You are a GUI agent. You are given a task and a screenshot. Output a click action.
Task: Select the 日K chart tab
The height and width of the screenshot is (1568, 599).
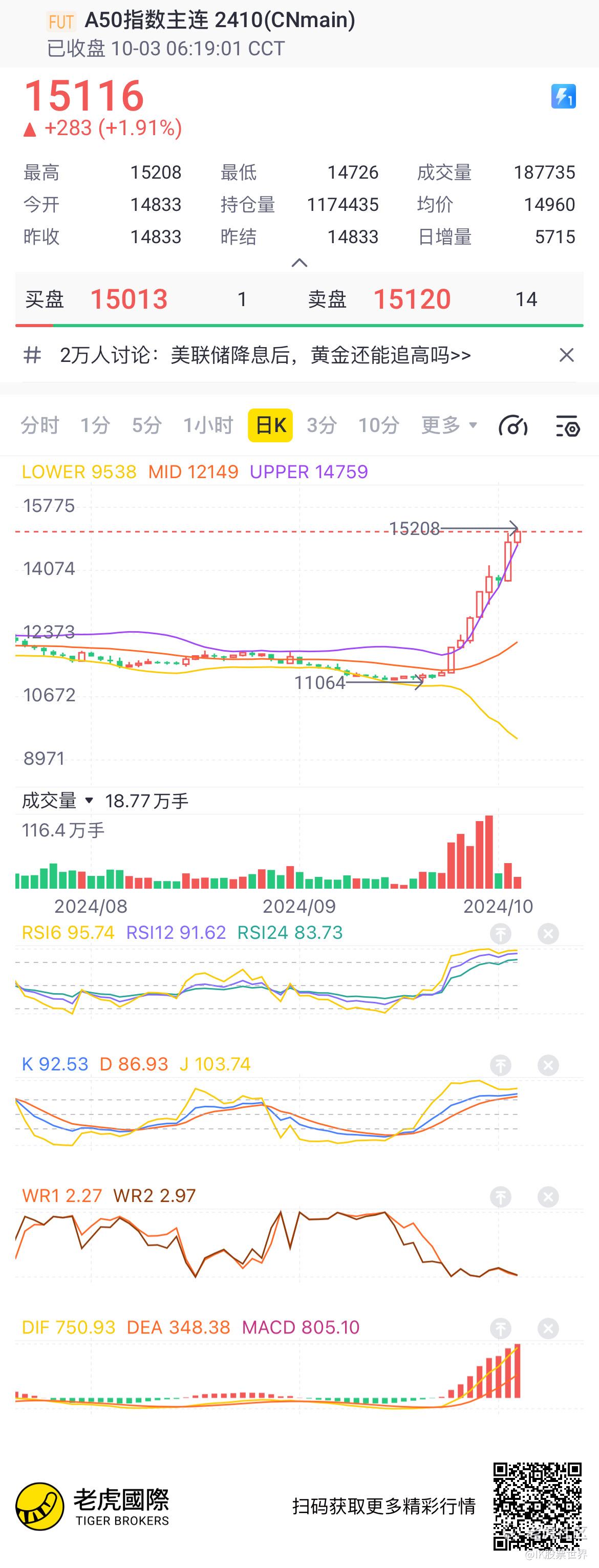point(270,425)
